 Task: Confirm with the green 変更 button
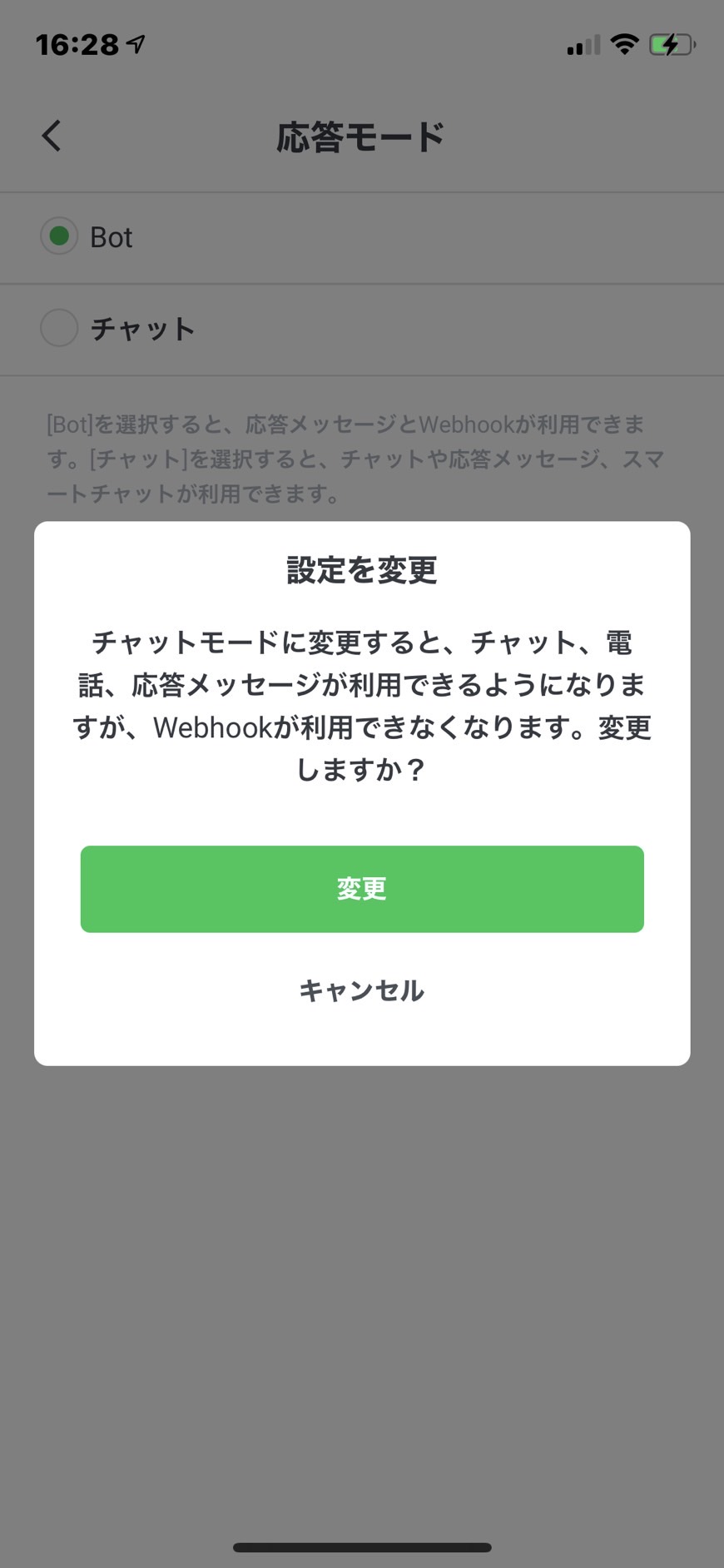[362, 889]
